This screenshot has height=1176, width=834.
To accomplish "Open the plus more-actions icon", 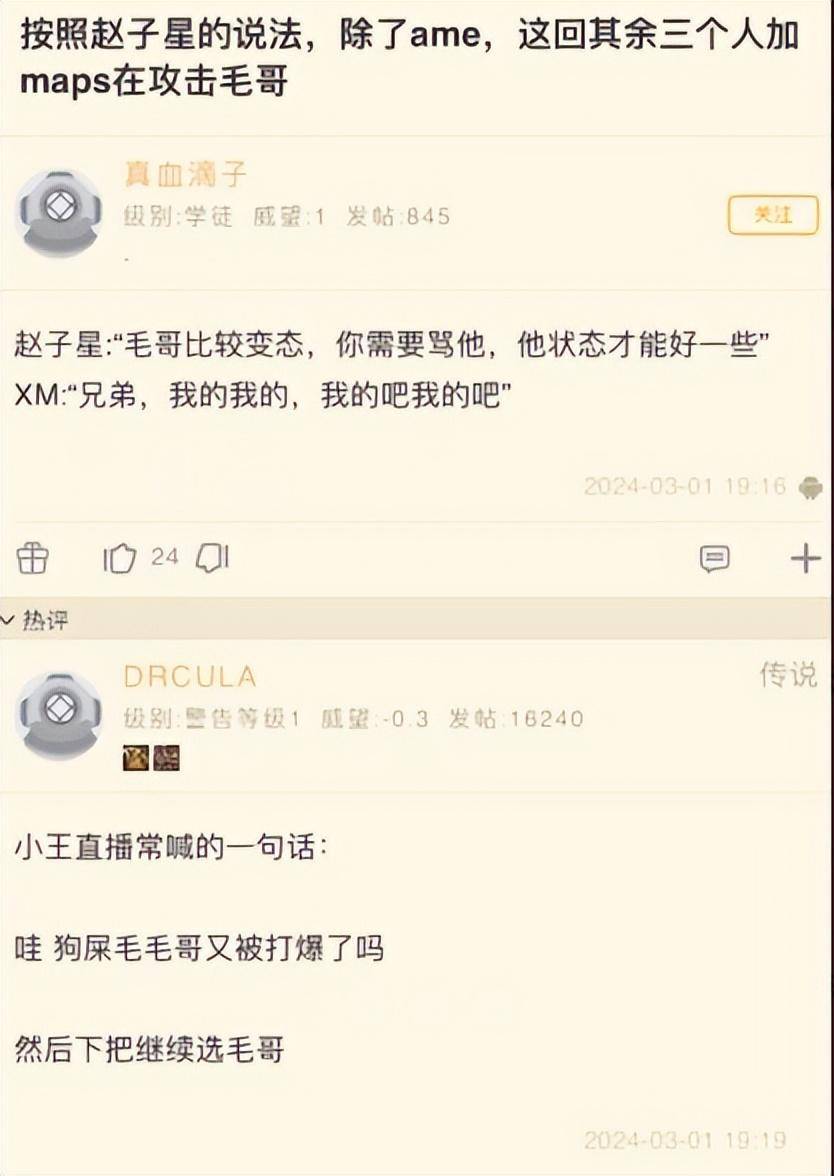I will pos(806,559).
